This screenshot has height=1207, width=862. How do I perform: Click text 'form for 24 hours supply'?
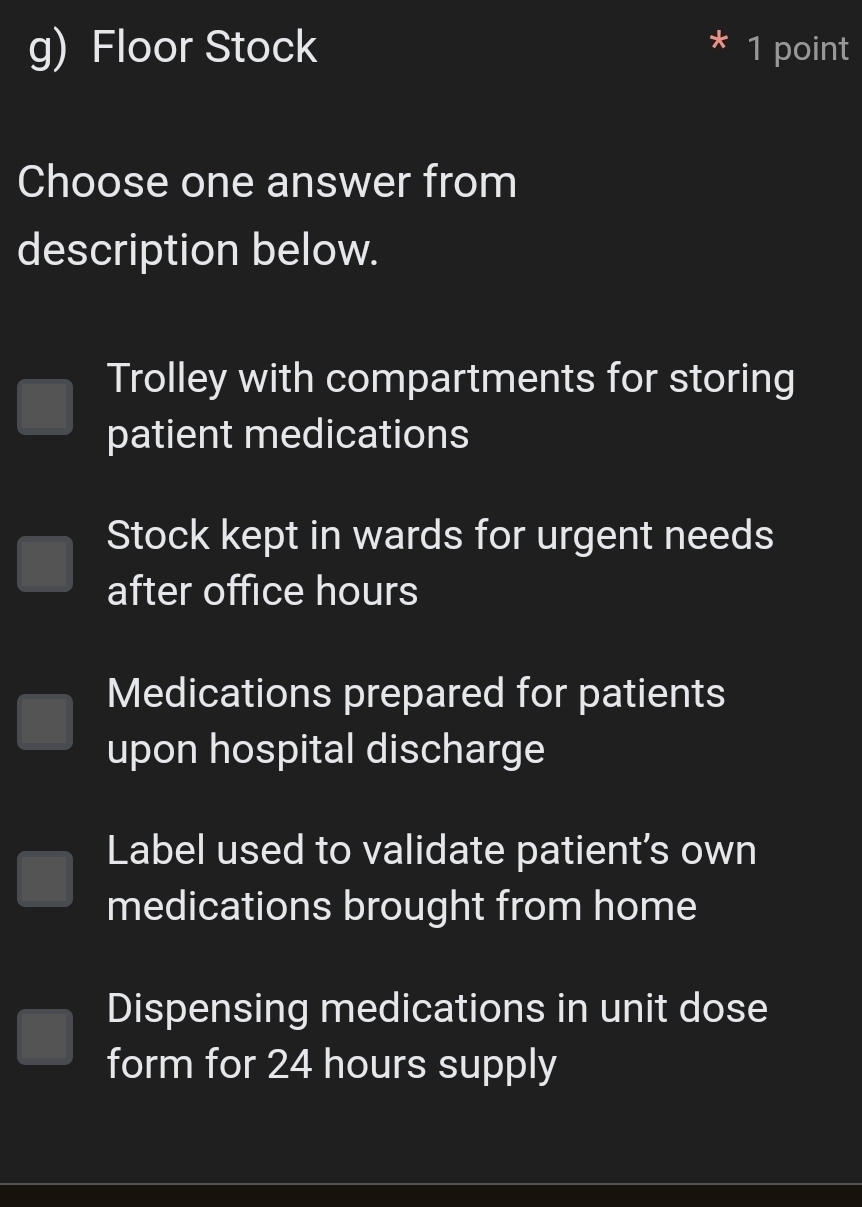[331, 1064]
